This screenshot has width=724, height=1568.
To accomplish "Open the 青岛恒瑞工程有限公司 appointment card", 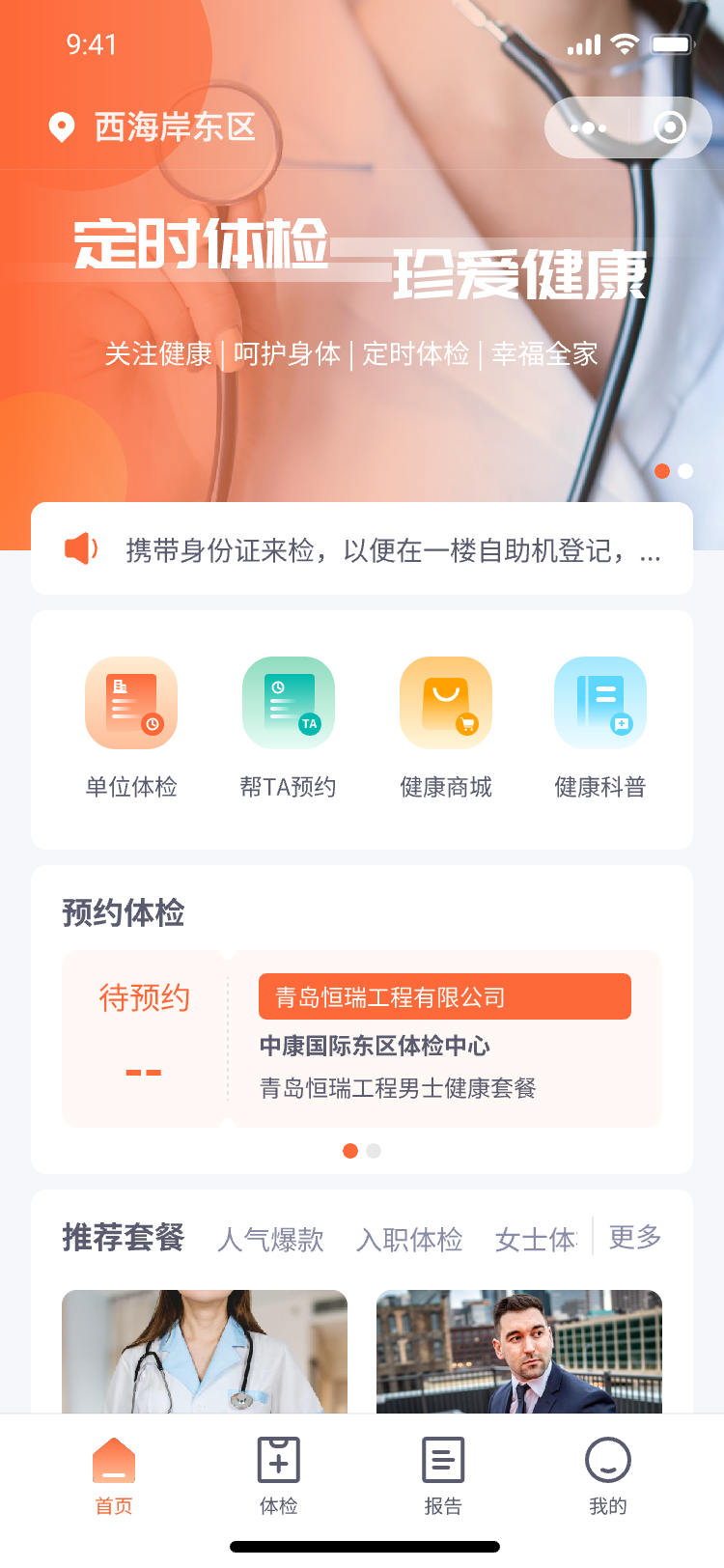I will click(445, 1039).
